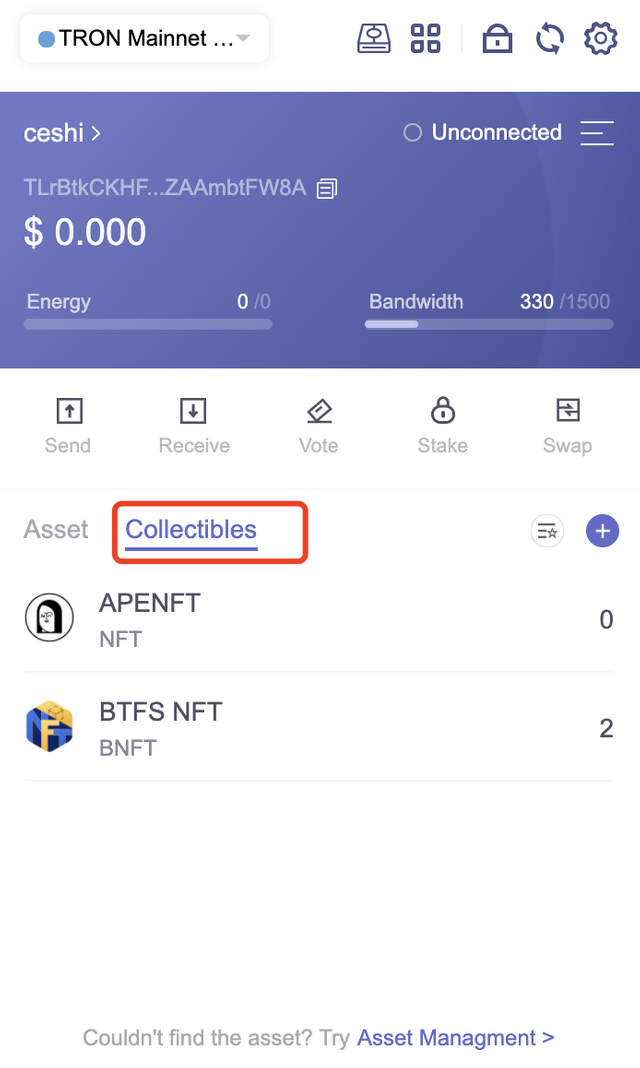Image resolution: width=640 pixels, height=1068 pixels.
Task: Refresh with the circular arrows icon
Action: tap(549, 38)
